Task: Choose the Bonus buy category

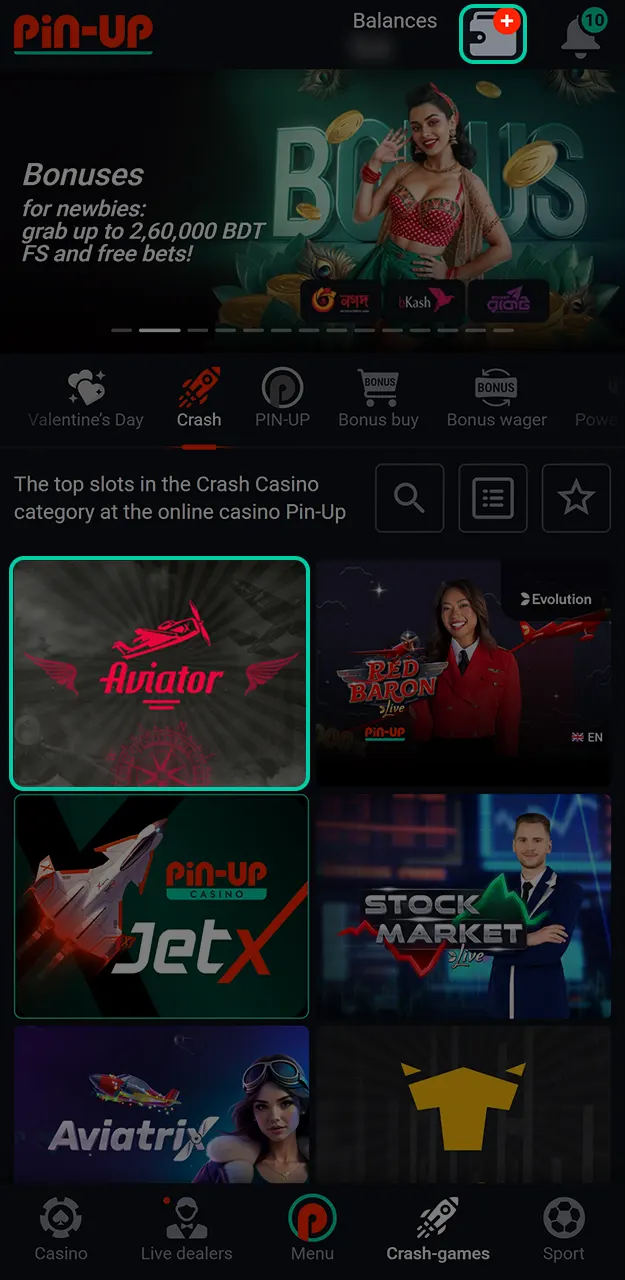Action: click(x=378, y=398)
